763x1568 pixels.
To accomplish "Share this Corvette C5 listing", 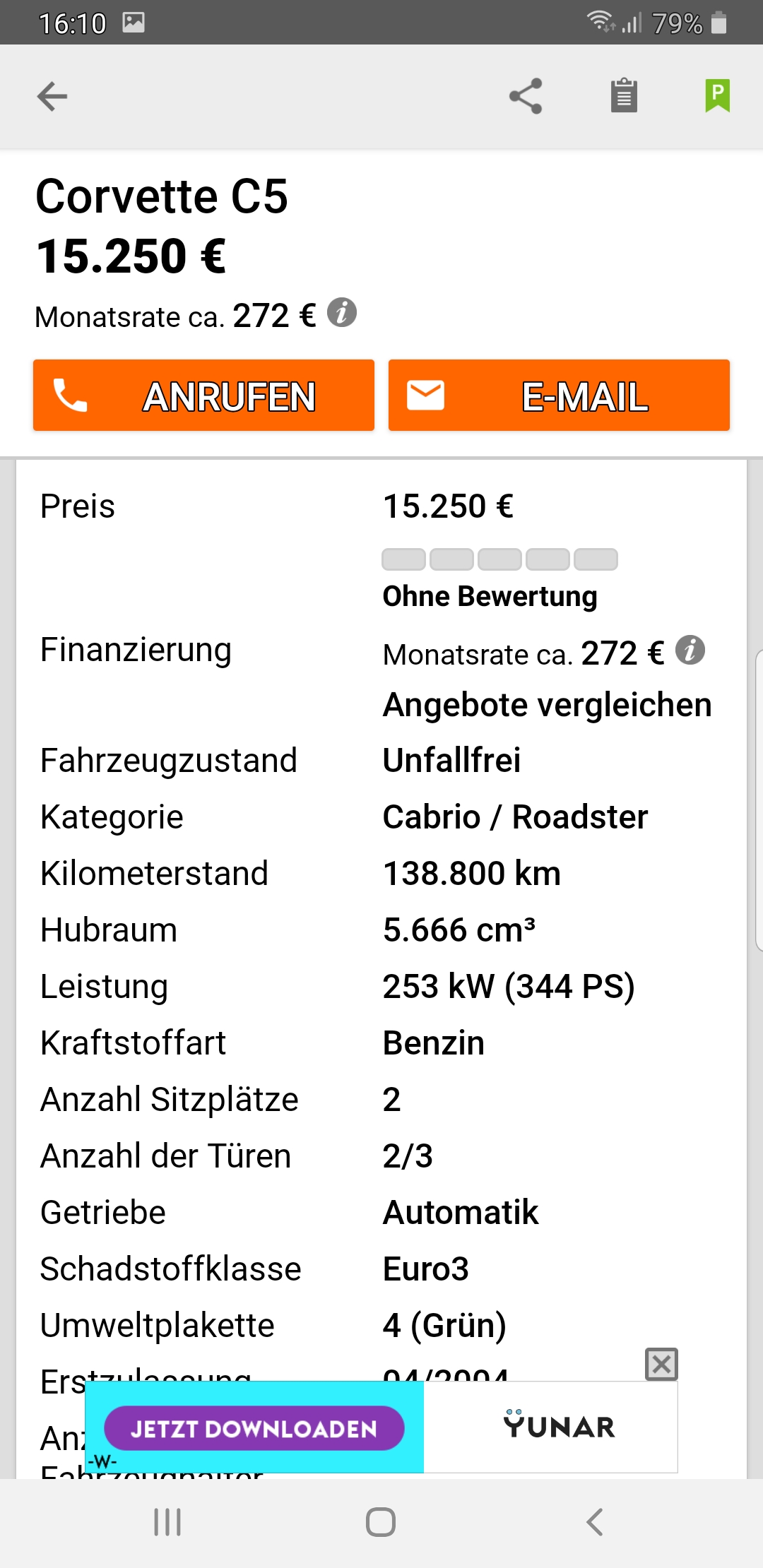I will (x=526, y=96).
